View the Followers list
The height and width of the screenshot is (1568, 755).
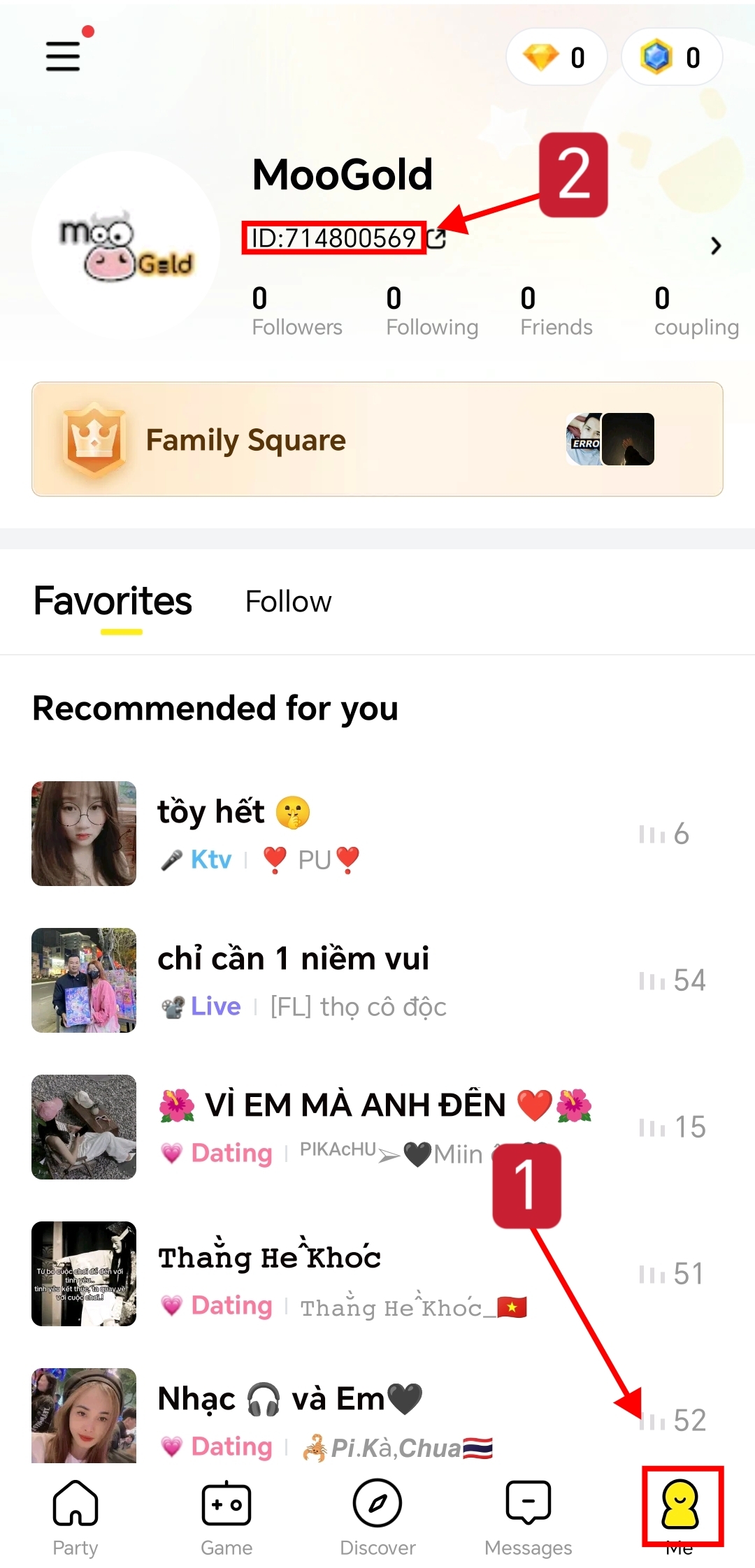[296, 312]
